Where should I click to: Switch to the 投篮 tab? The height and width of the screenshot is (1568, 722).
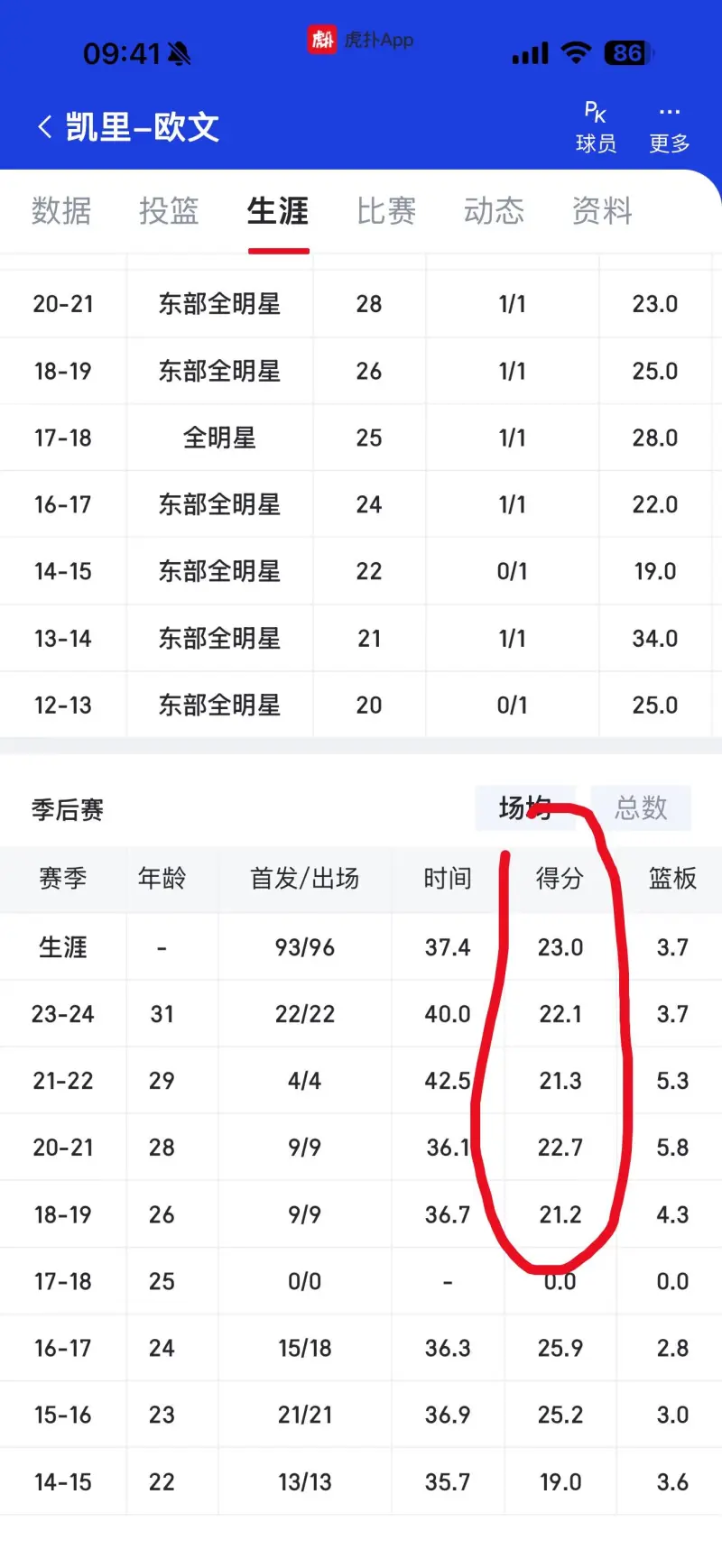pos(169,211)
